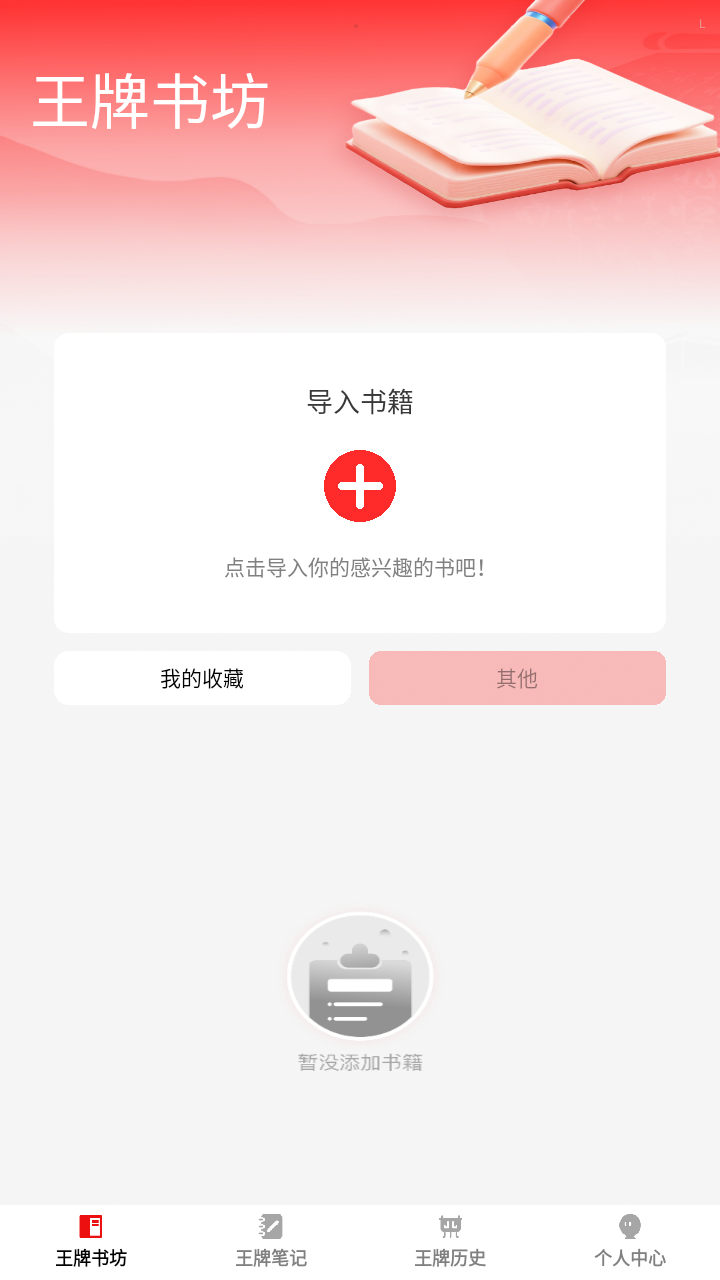Click the 导入书籍 section title
Image resolution: width=720 pixels, height=1280 pixels.
point(360,402)
